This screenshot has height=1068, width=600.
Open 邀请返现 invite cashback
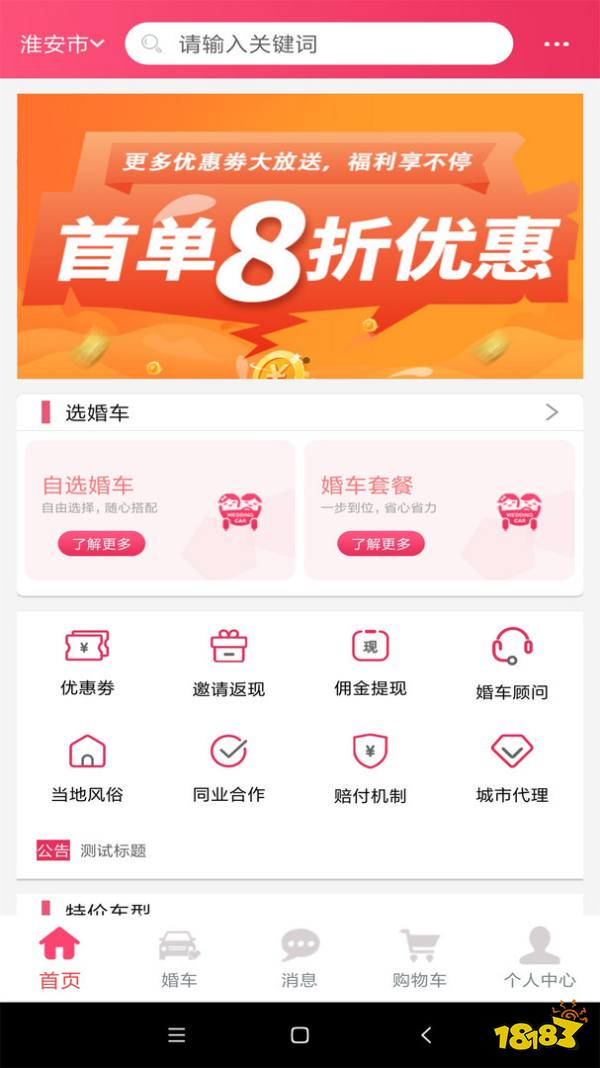pyautogui.click(x=228, y=661)
